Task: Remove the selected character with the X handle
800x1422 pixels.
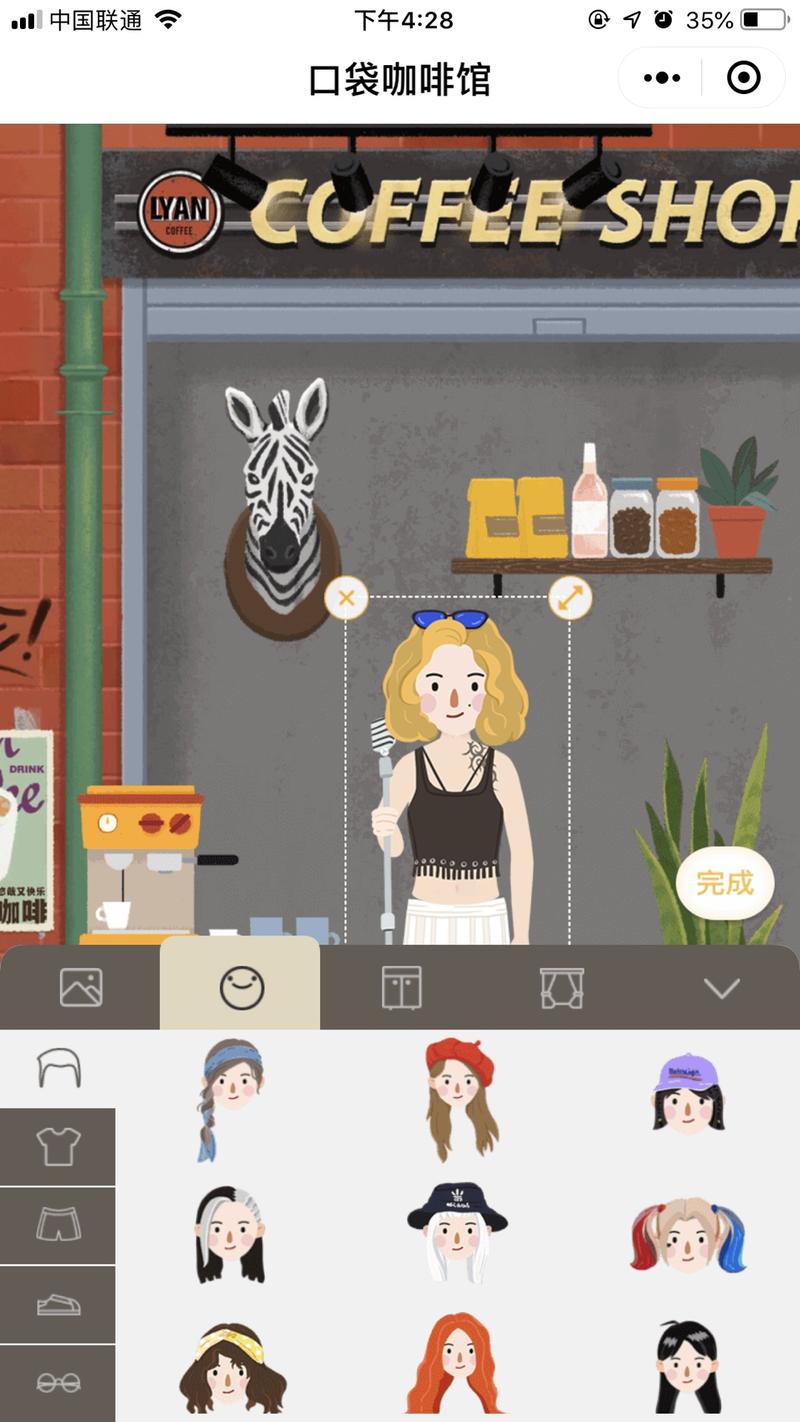Action: point(346,599)
